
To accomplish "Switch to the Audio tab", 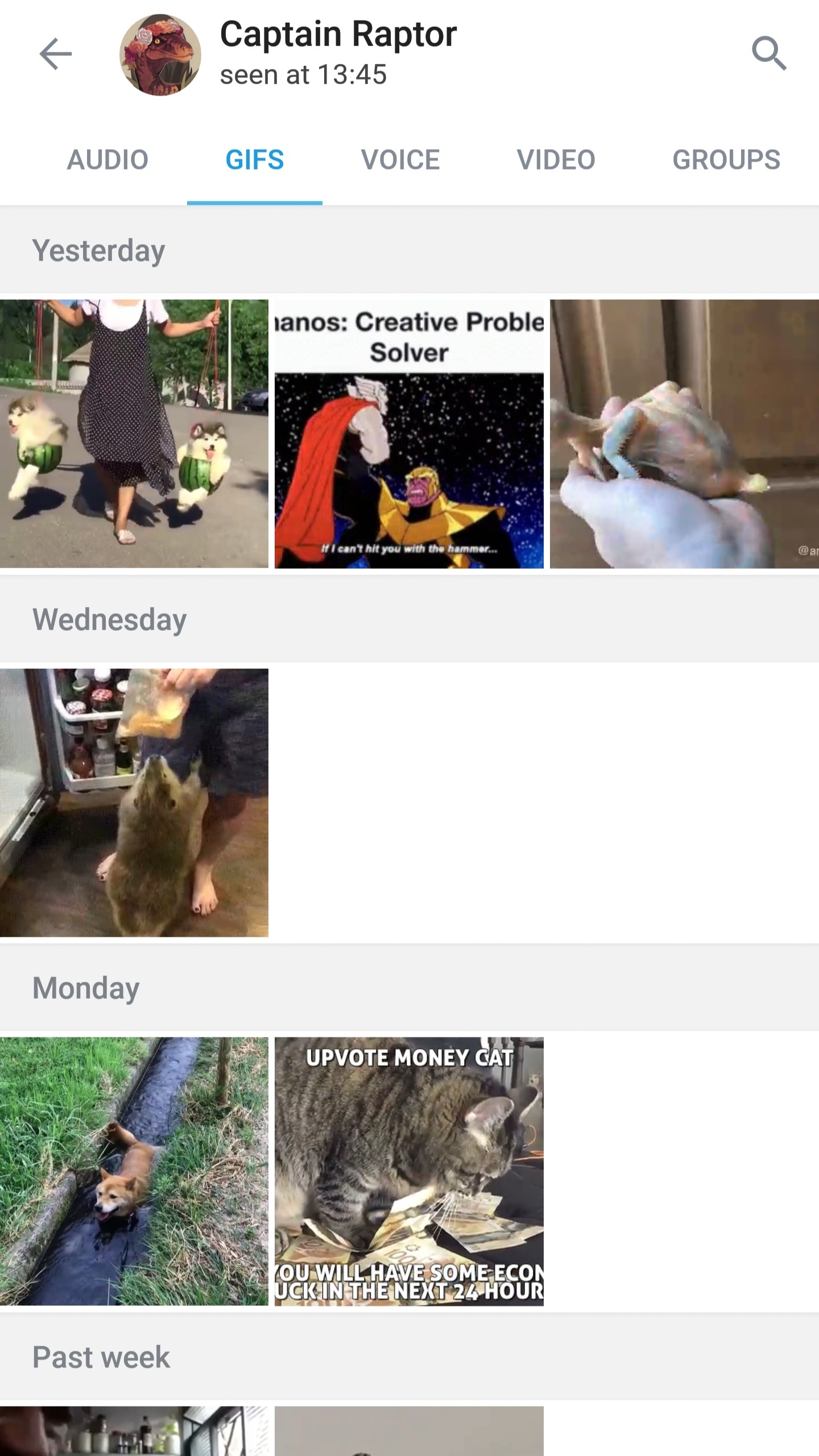I will tap(107, 160).
